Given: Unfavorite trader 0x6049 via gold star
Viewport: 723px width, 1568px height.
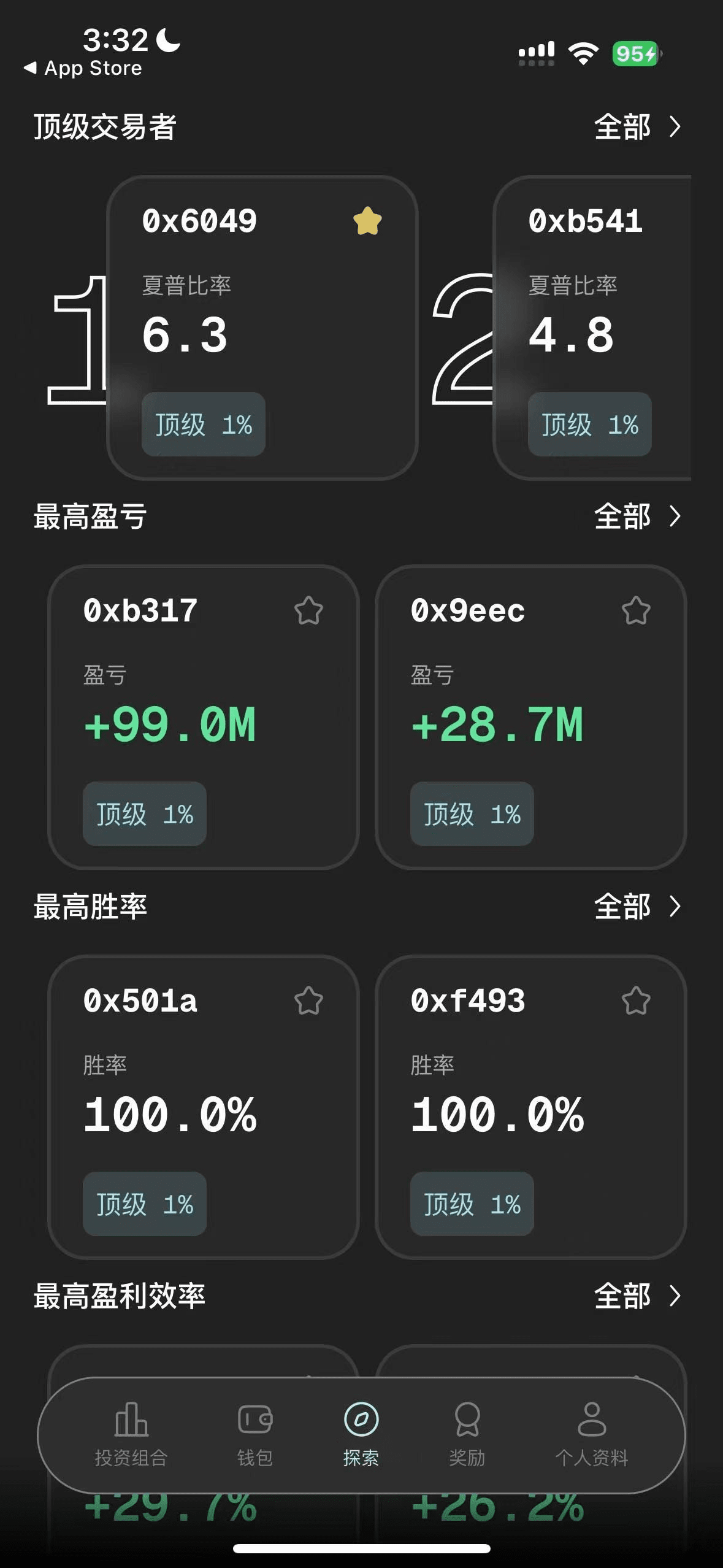Looking at the screenshot, I should point(367,221).
